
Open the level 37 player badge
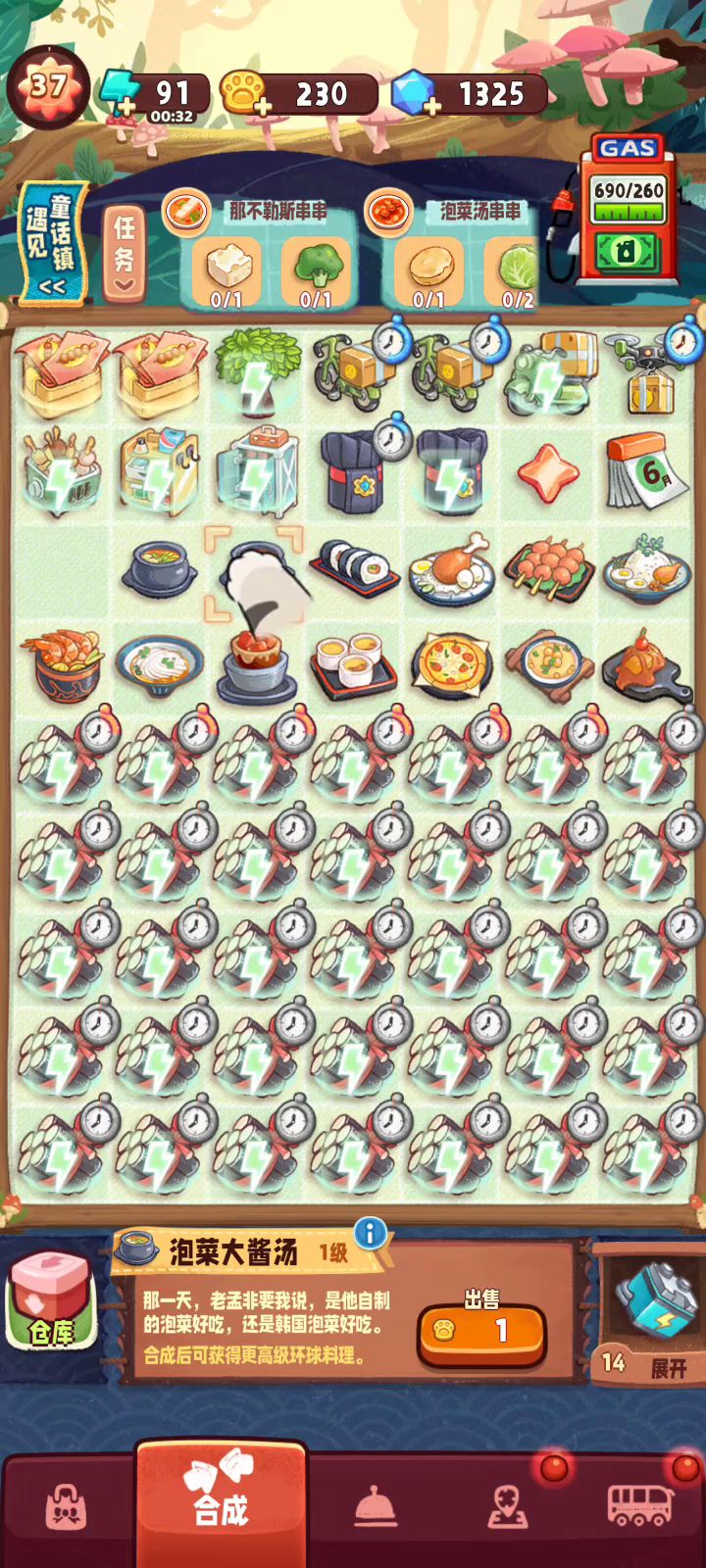pos(47,88)
